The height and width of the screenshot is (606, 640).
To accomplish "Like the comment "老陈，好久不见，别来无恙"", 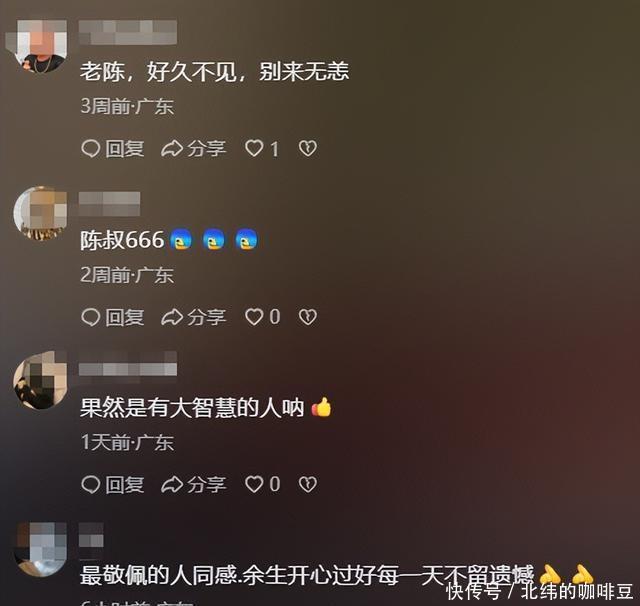I will tap(255, 148).
